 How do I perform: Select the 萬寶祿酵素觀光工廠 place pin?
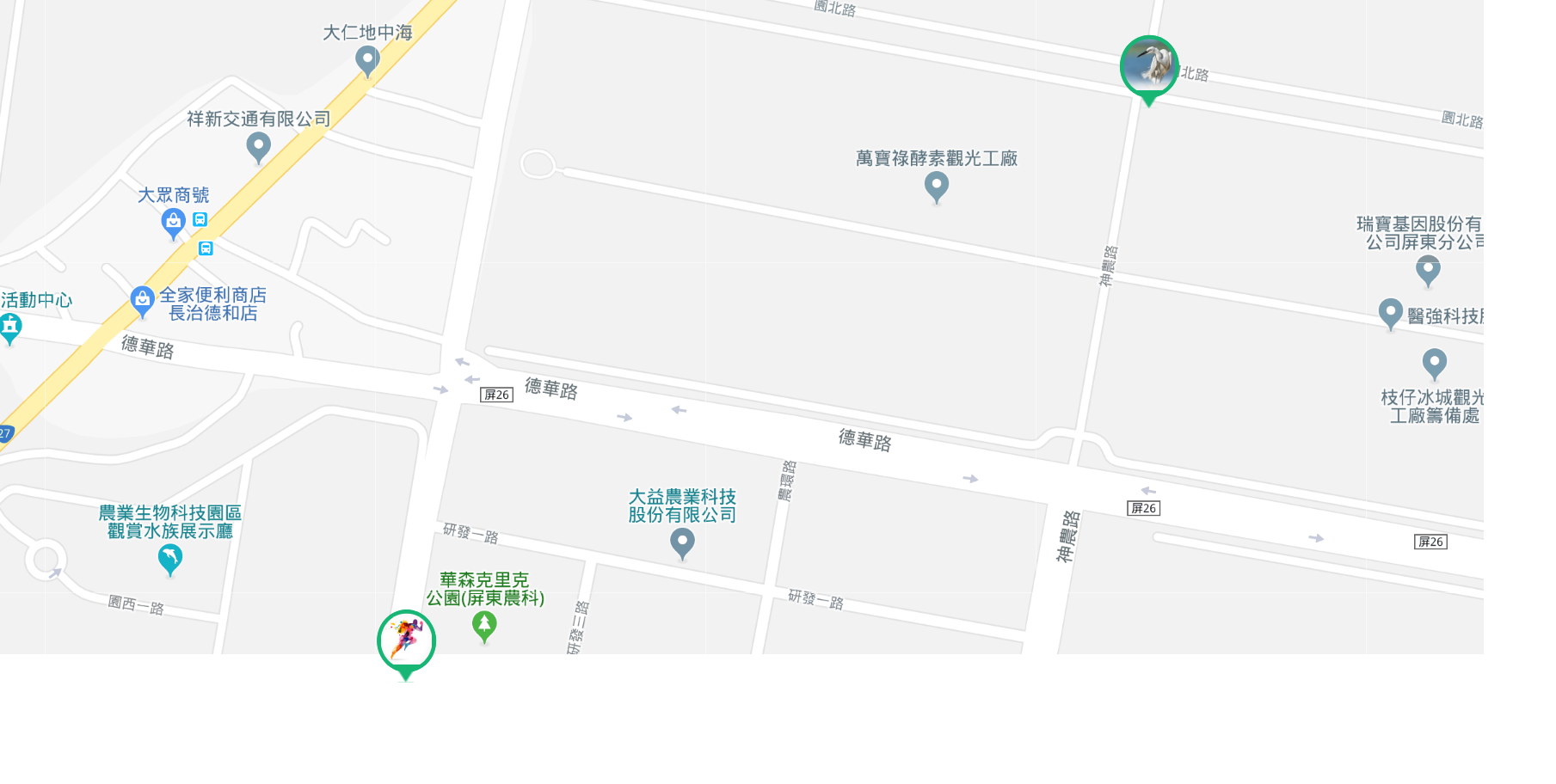[x=936, y=186]
